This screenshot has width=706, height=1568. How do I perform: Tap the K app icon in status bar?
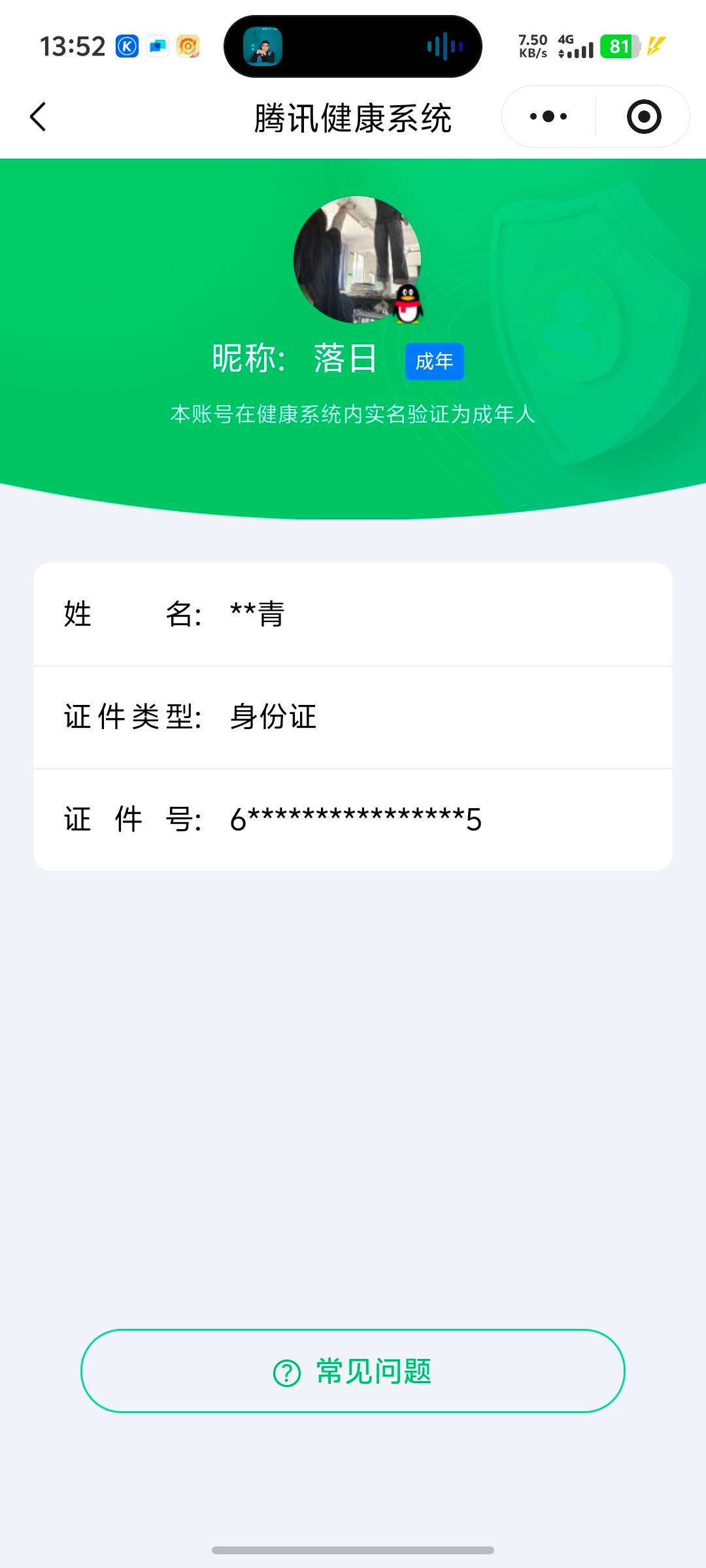tap(126, 46)
